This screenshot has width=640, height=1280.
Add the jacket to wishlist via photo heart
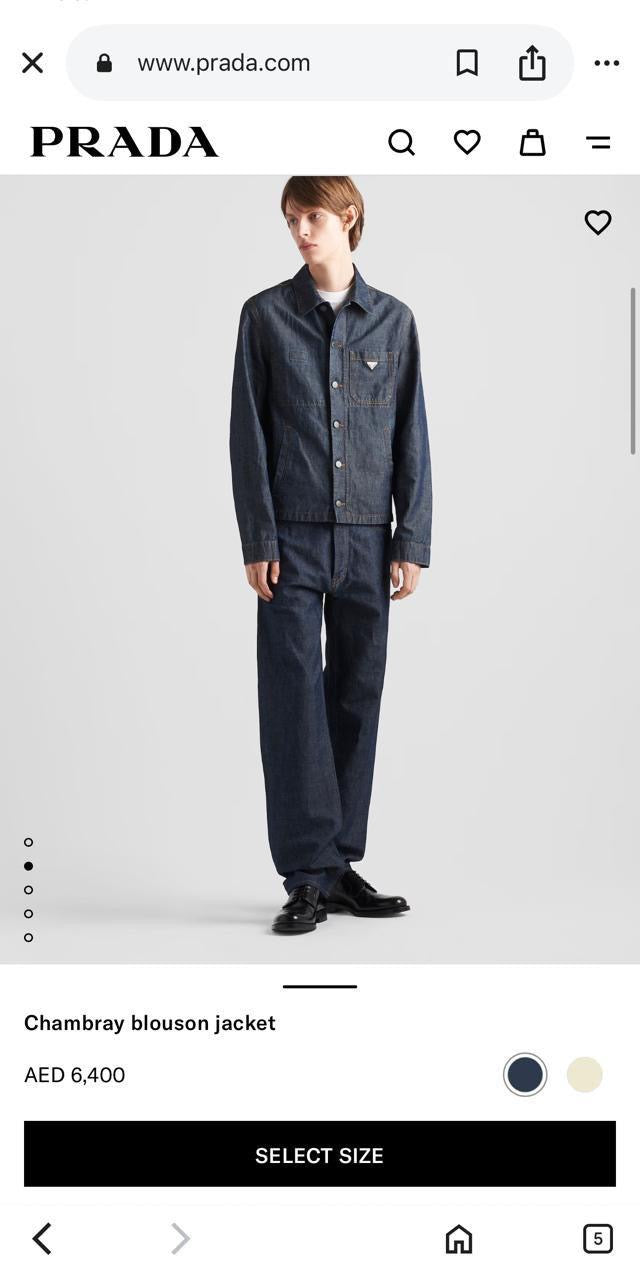598,222
